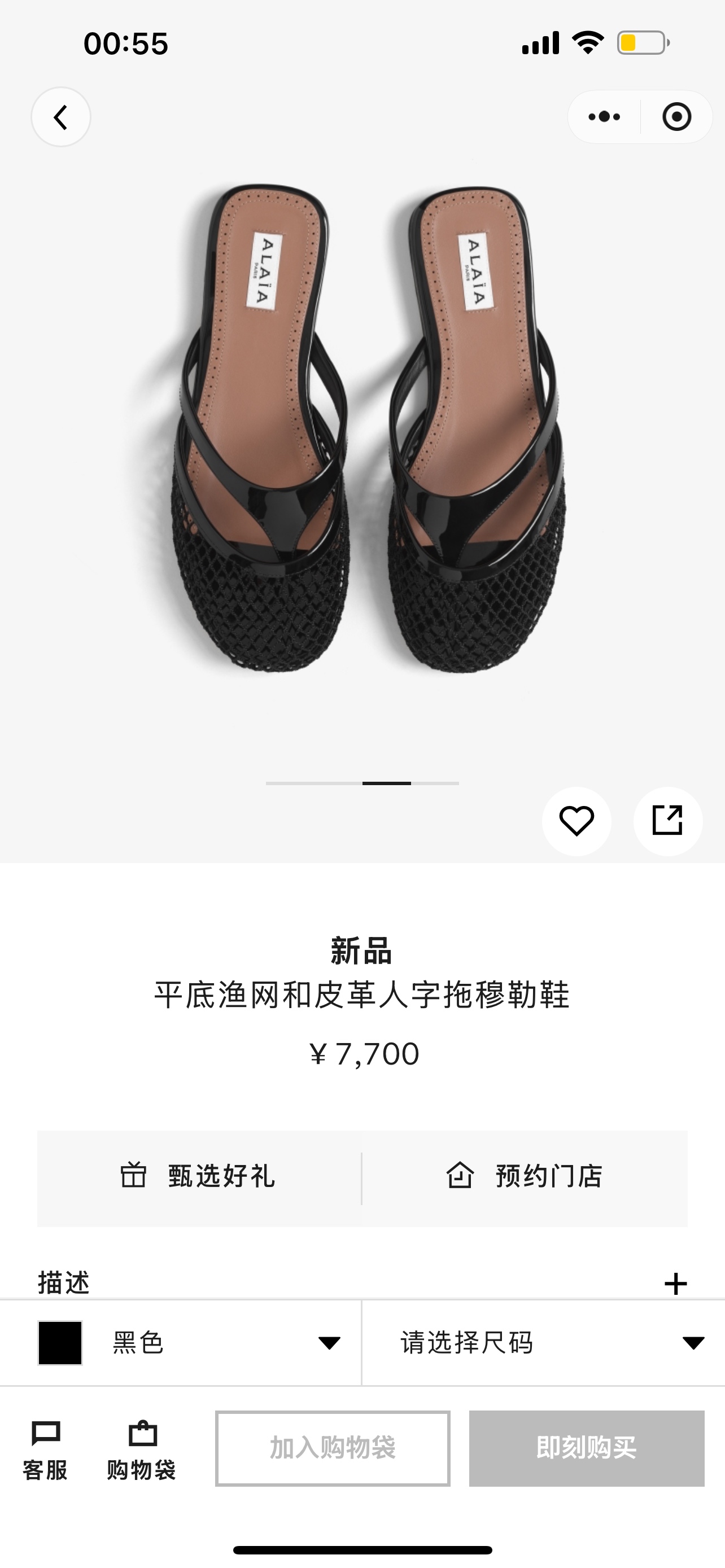Viewport: 725px width, 1568px height.
Task: Select 即刻购买 to buy now
Action: [586, 1448]
